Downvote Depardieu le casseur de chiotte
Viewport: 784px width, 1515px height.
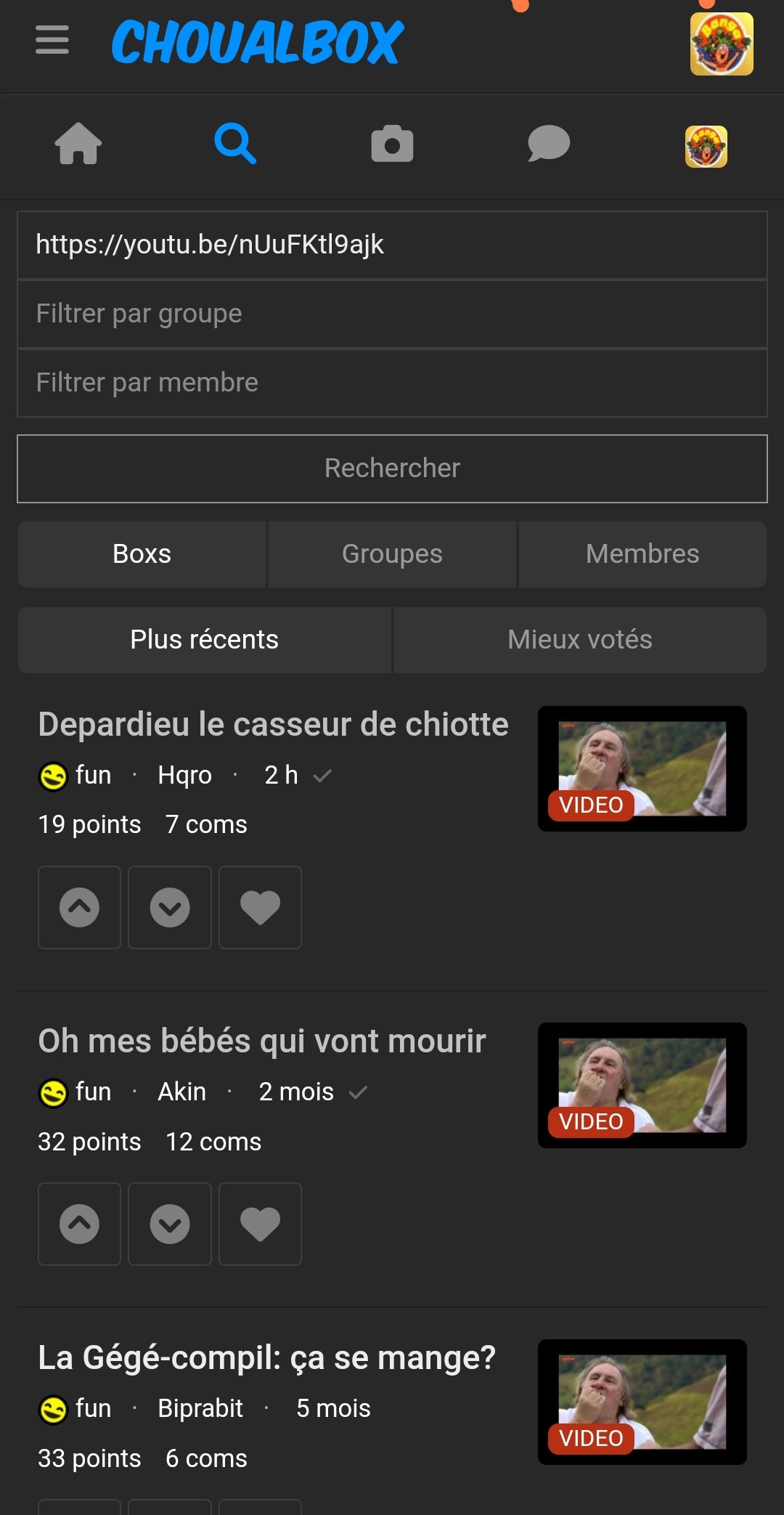pyautogui.click(x=170, y=907)
